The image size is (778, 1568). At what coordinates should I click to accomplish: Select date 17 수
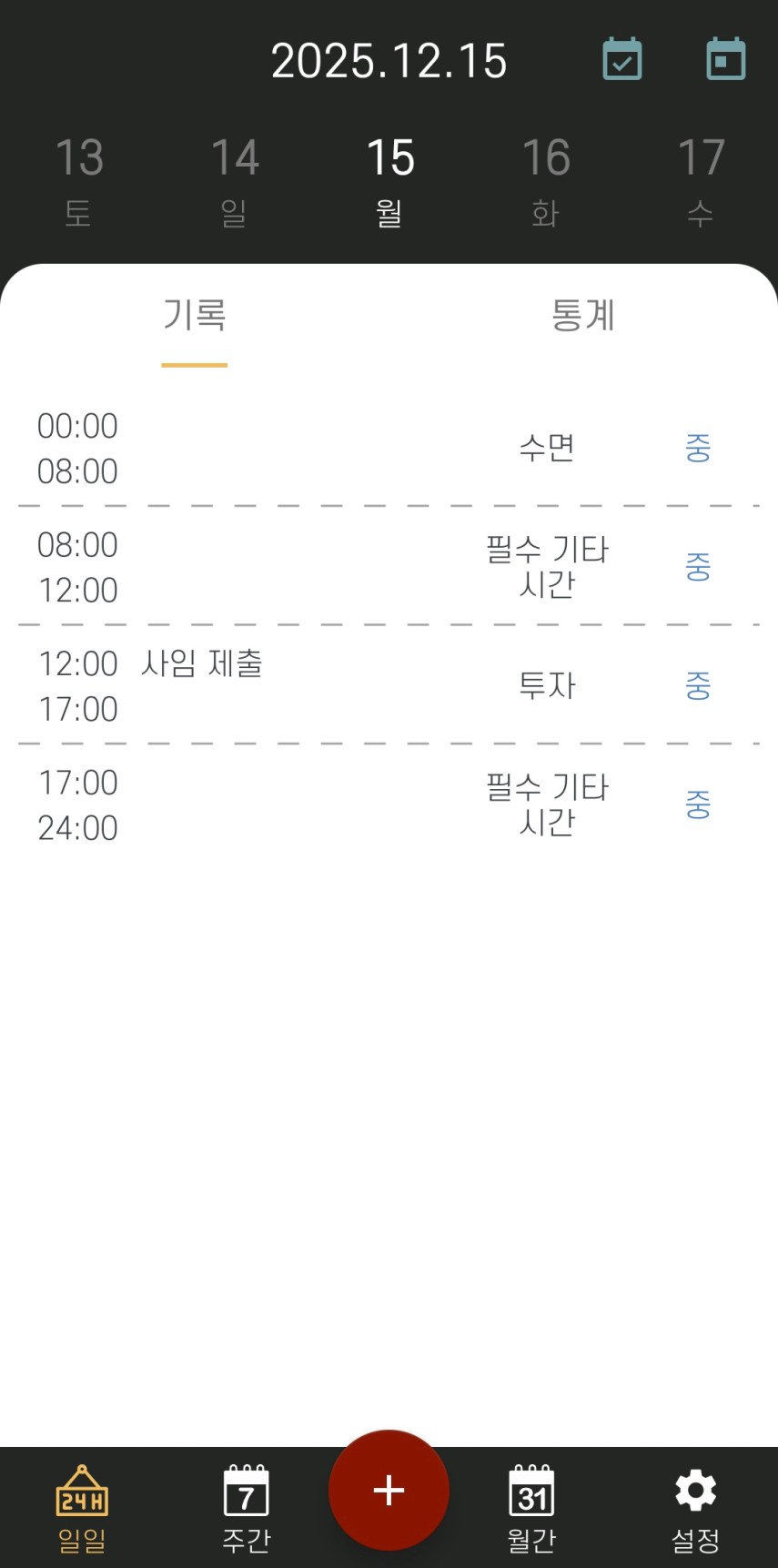(701, 181)
